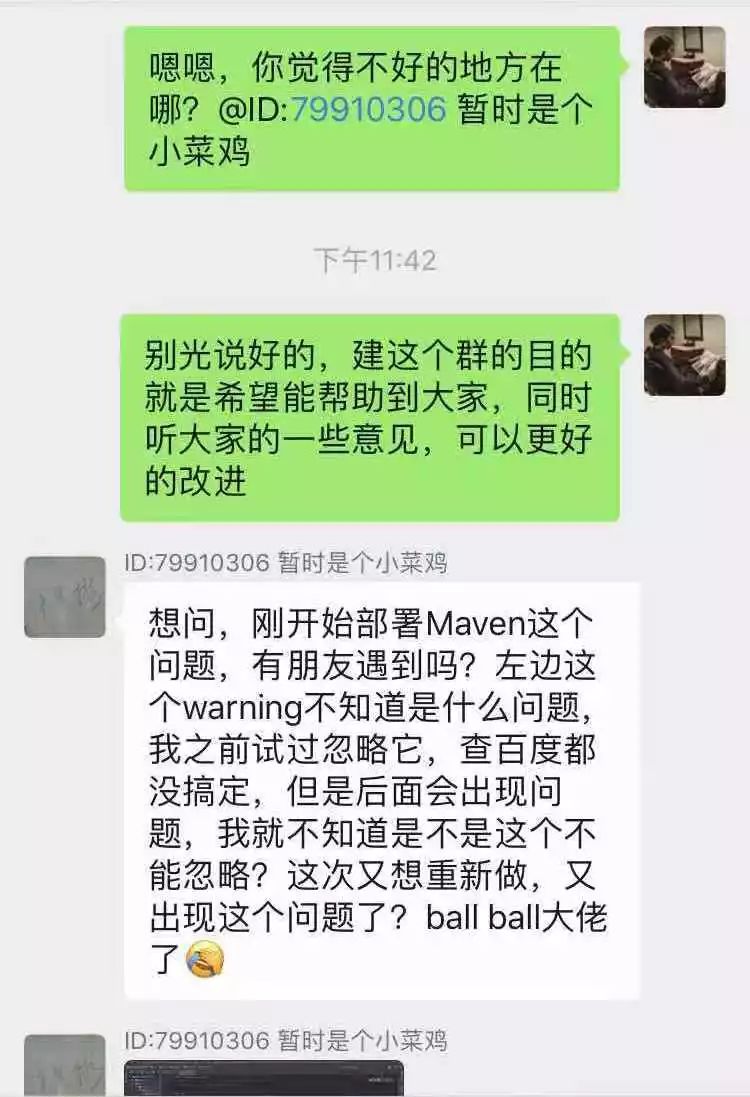750x1097 pixels.
Task: Open sender's avatar beside the 别光说好的 message
Action: click(x=684, y=355)
